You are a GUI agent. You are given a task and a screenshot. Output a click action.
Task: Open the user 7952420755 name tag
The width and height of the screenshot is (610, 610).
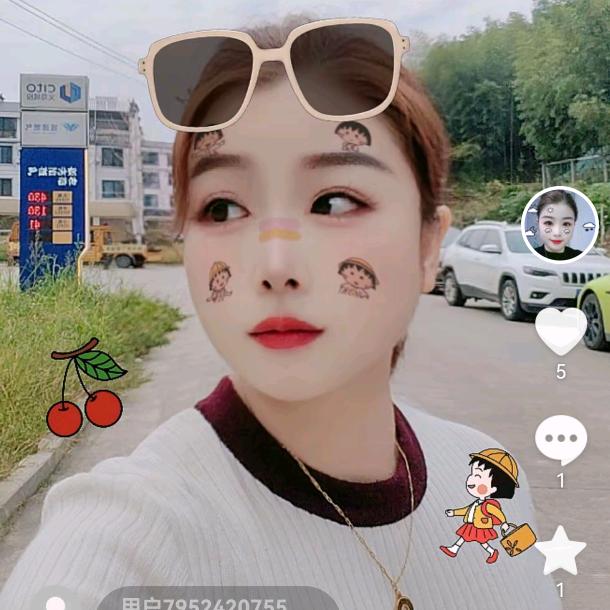tap(205, 603)
